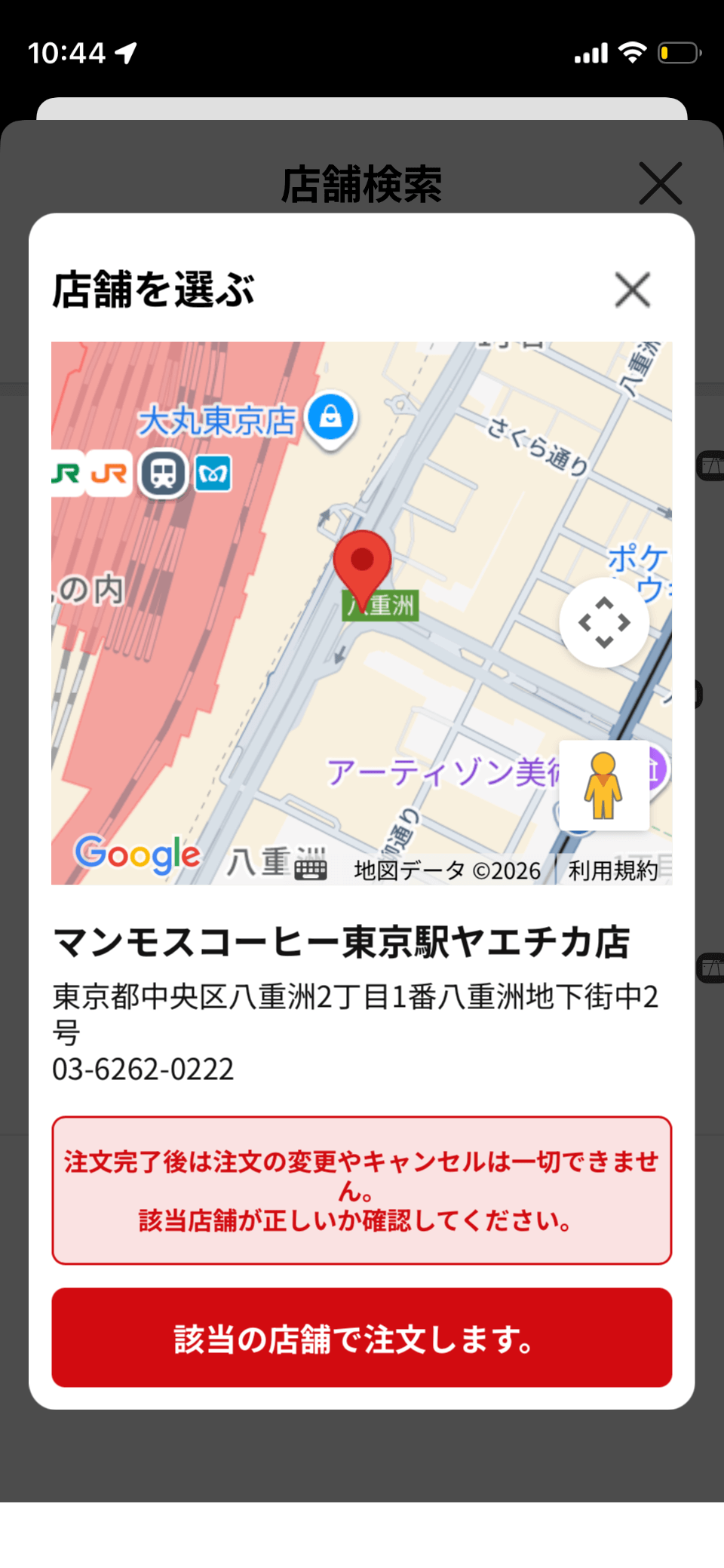This screenshot has height=1568, width=724.
Task: Open the Google logo link on map
Action: point(137,855)
